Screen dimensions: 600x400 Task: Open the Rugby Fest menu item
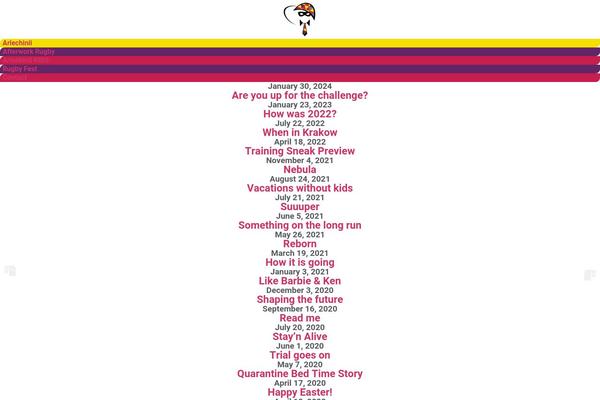tap(20, 69)
